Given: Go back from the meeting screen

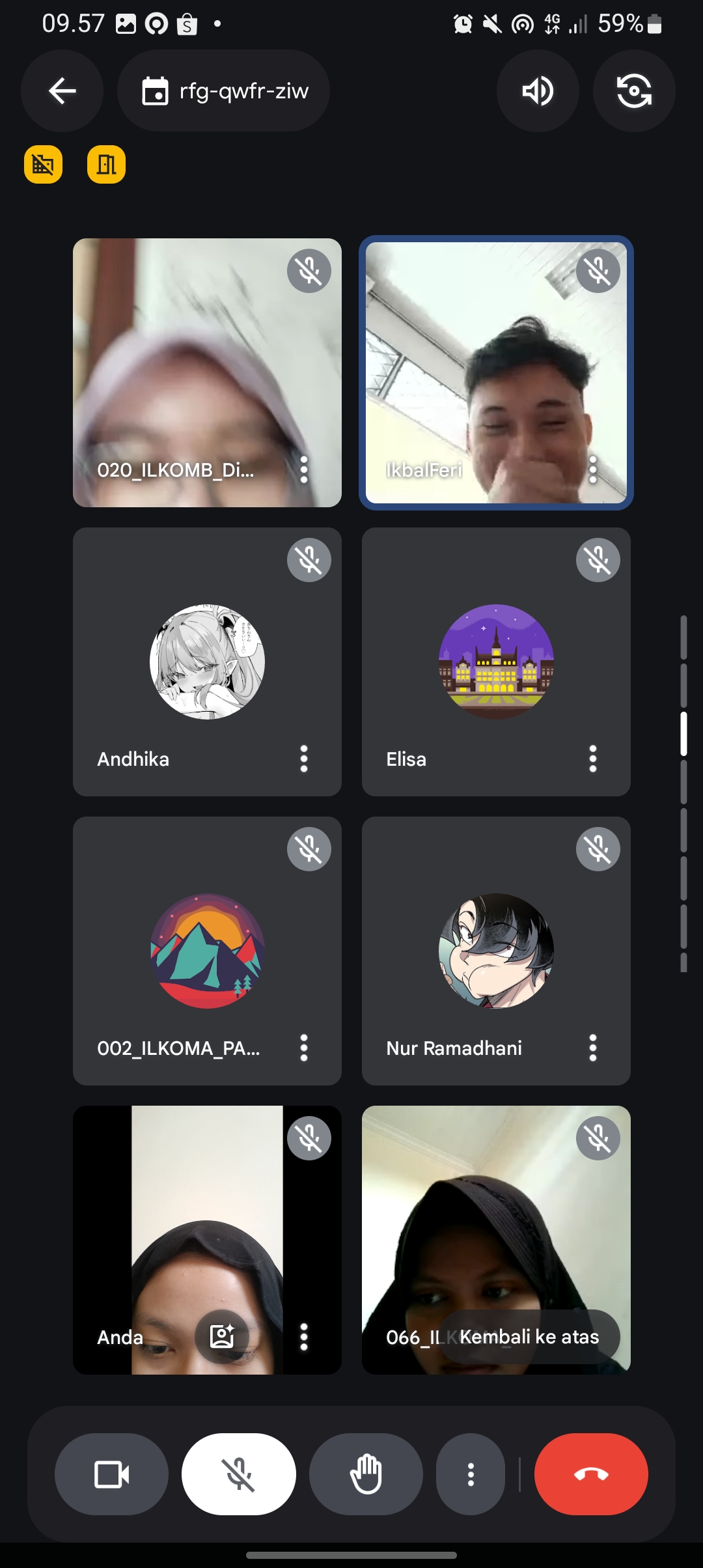Looking at the screenshot, I should 62,91.
